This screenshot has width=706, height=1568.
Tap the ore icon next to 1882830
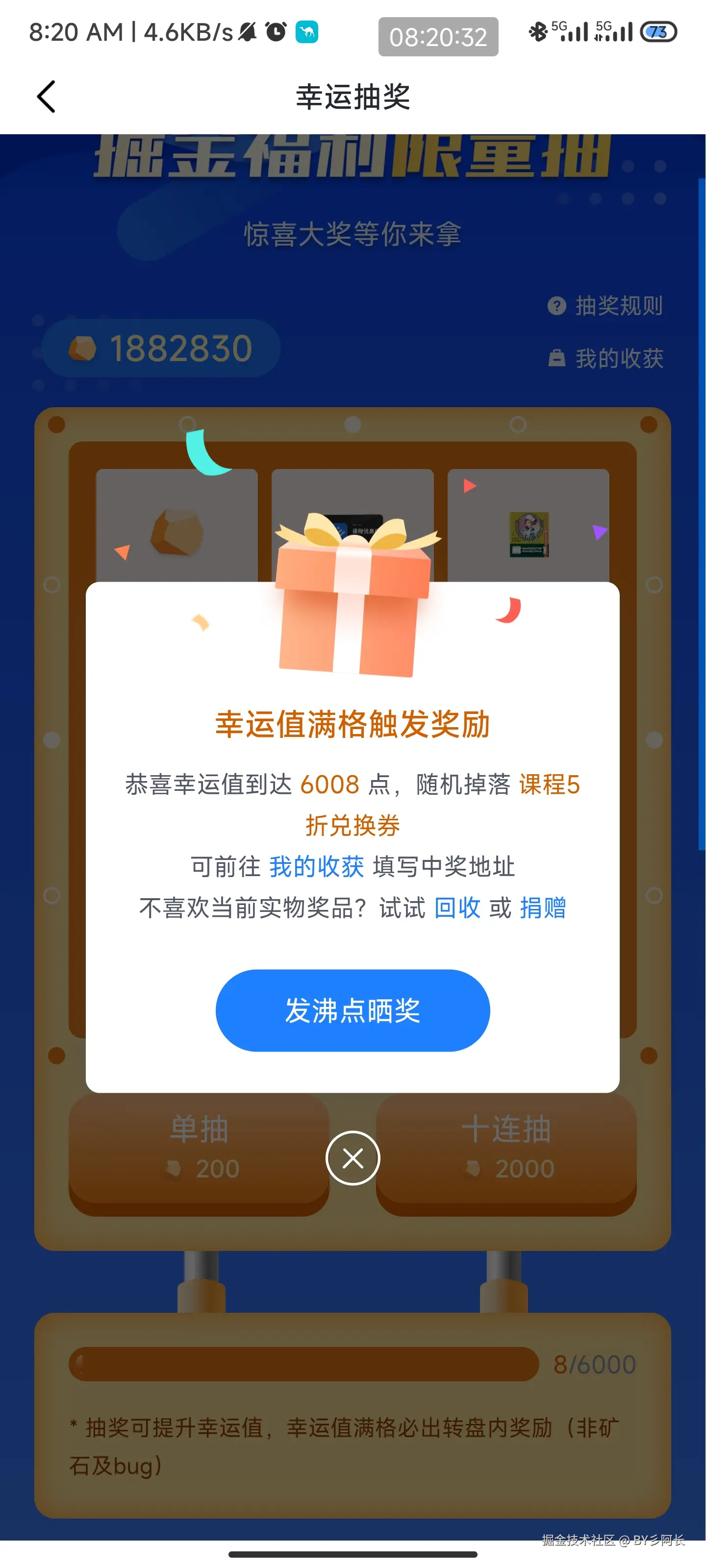[83, 348]
